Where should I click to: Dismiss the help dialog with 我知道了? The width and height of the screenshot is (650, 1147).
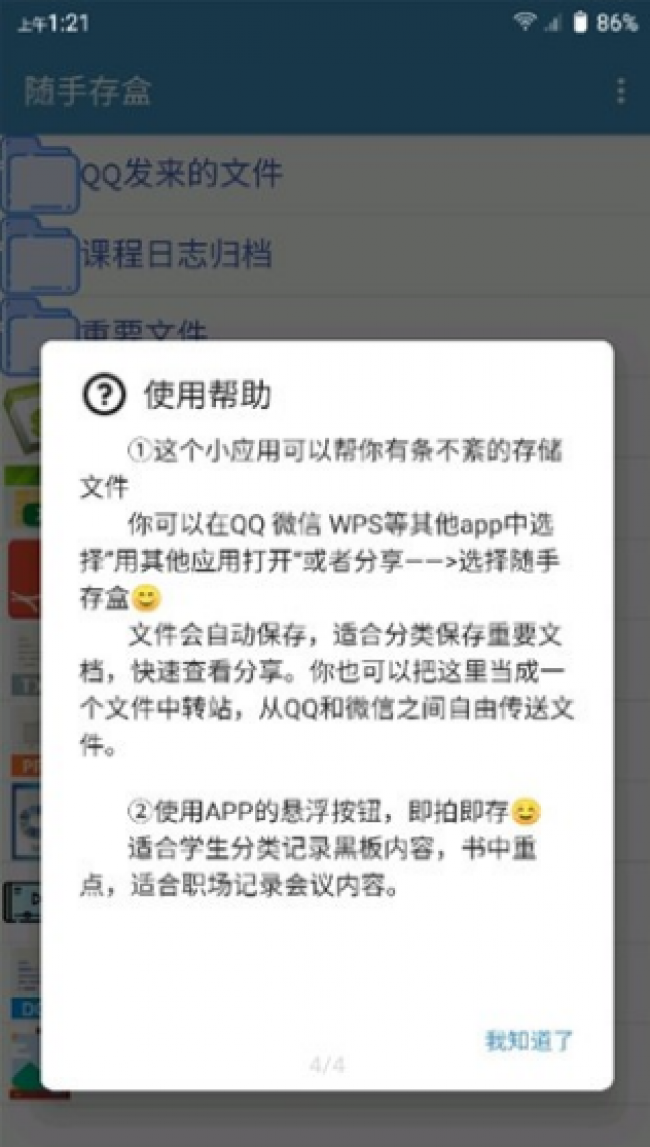click(x=529, y=1040)
